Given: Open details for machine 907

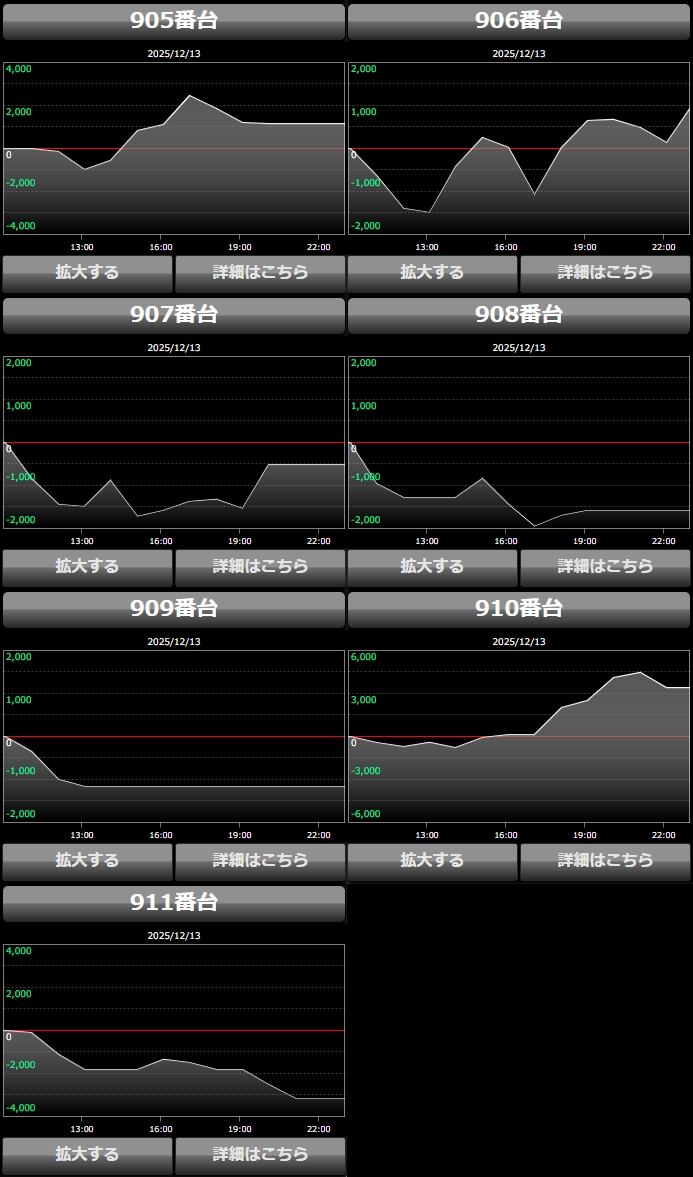Looking at the screenshot, I should pos(260,567).
